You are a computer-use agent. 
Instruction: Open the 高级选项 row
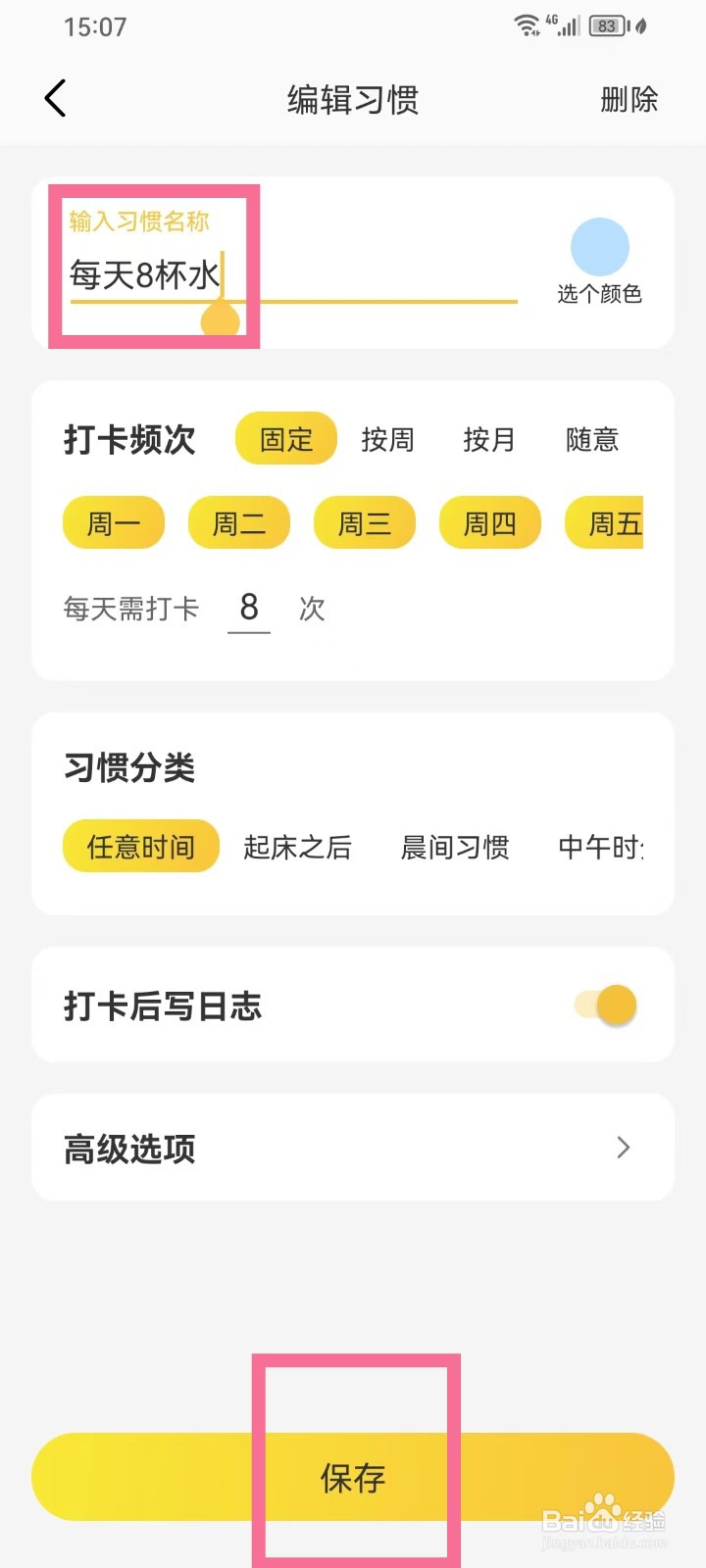point(353,1148)
